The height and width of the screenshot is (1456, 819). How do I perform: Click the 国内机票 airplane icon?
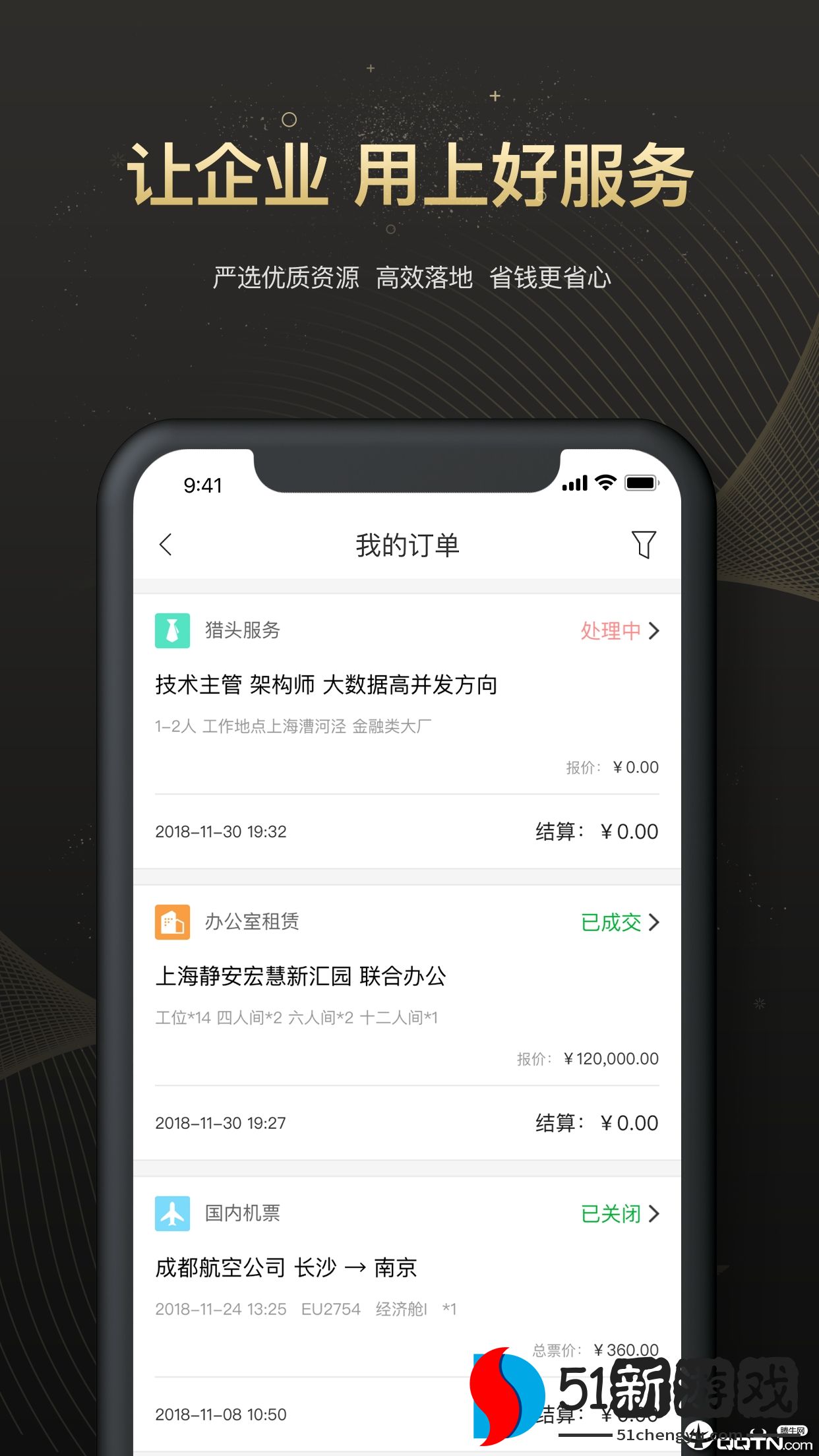173,1213
